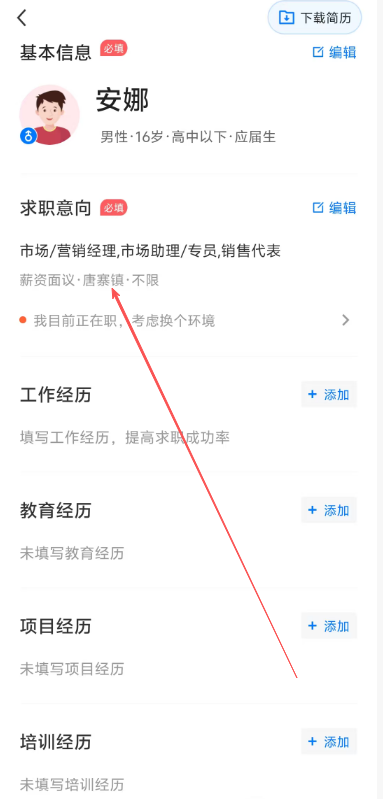Add a 教育经历 entry
383x799 pixels.
tap(329, 510)
